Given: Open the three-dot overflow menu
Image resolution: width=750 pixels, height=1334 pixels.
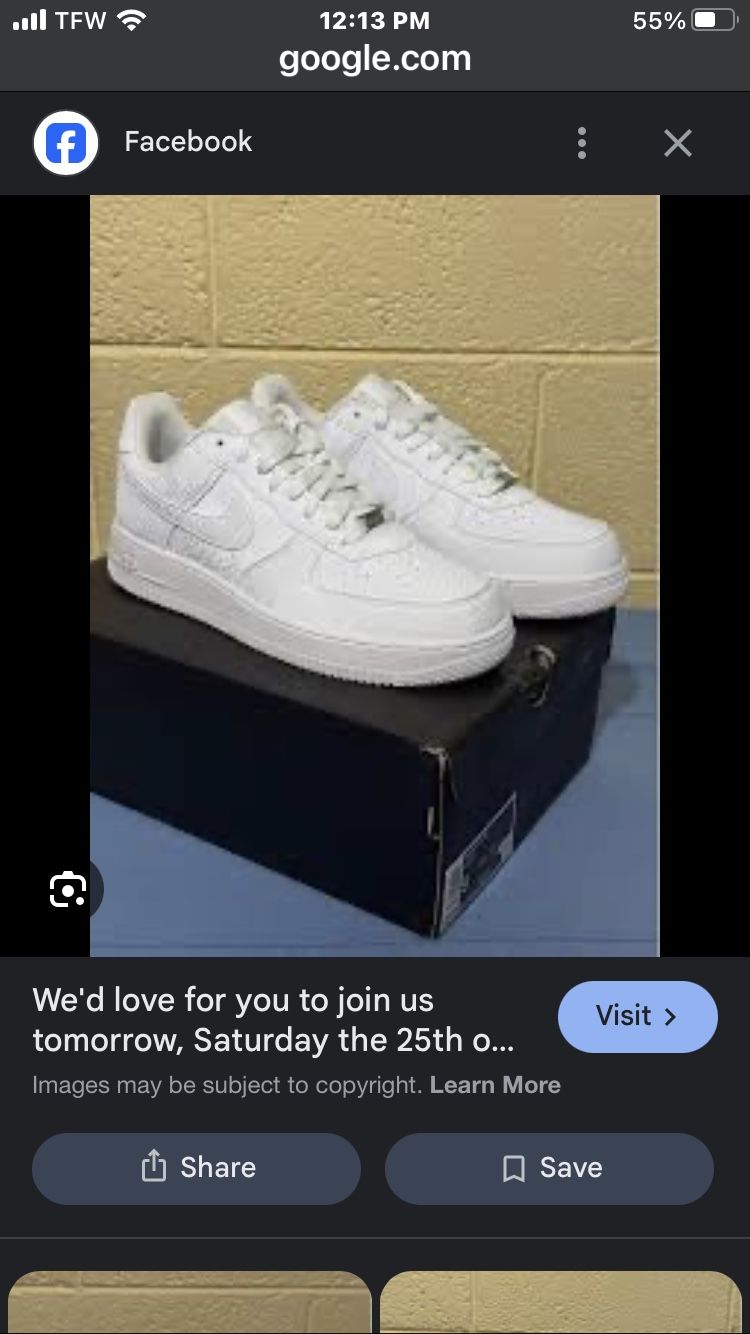Looking at the screenshot, I should (581, 143).
